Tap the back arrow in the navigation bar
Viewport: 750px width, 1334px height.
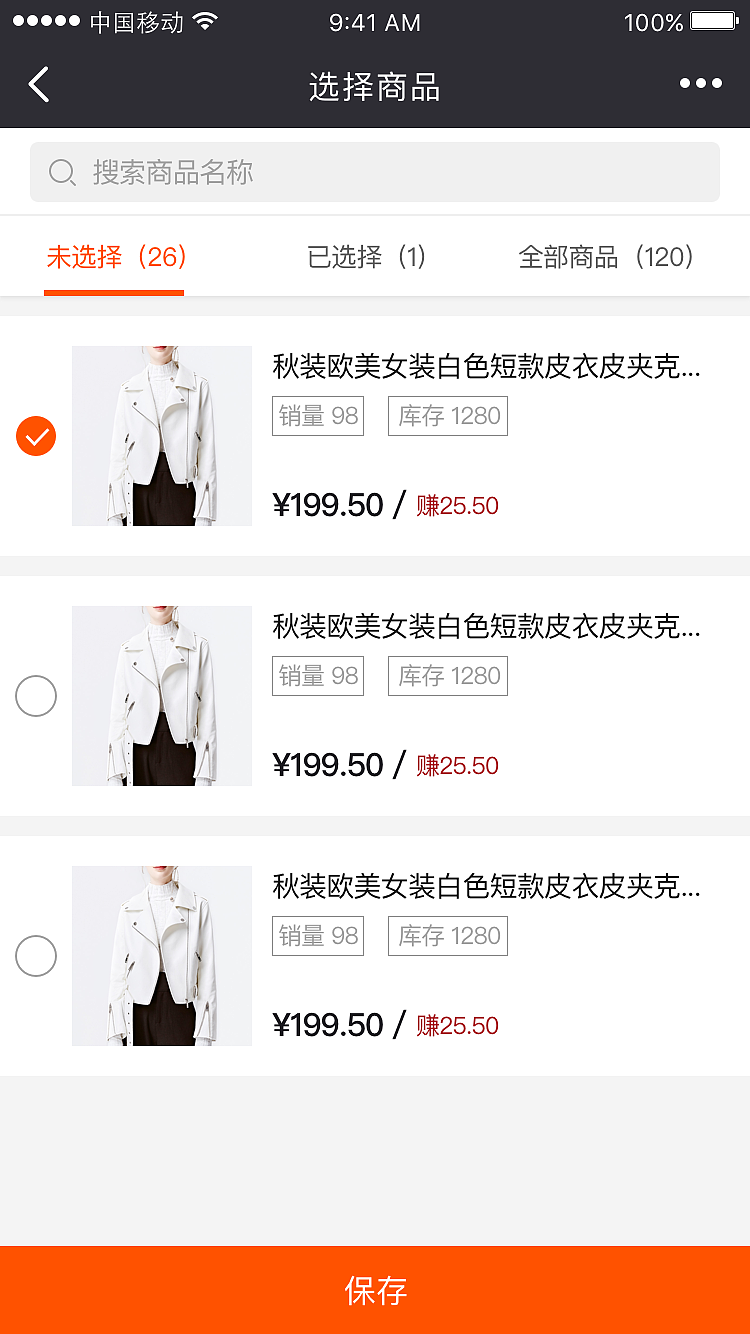(38, 84)
